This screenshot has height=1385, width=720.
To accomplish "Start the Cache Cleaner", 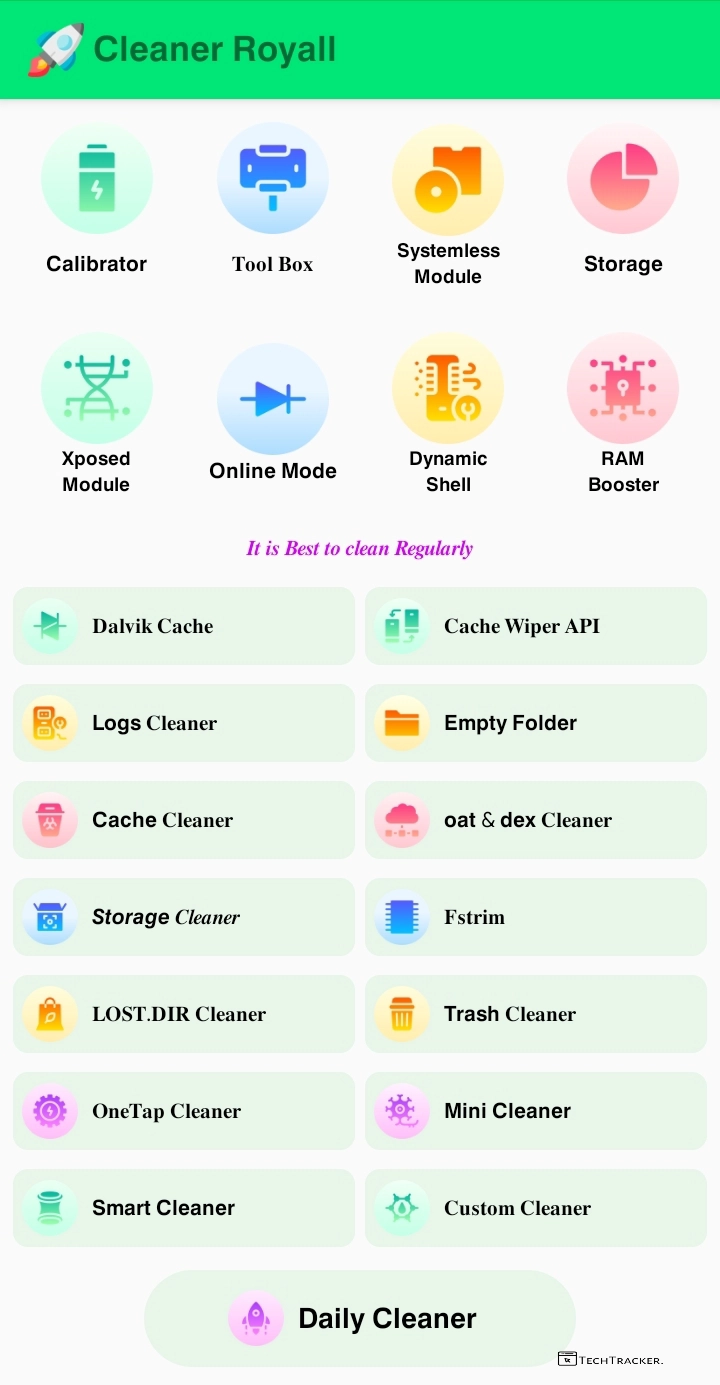I will [184, 820].
